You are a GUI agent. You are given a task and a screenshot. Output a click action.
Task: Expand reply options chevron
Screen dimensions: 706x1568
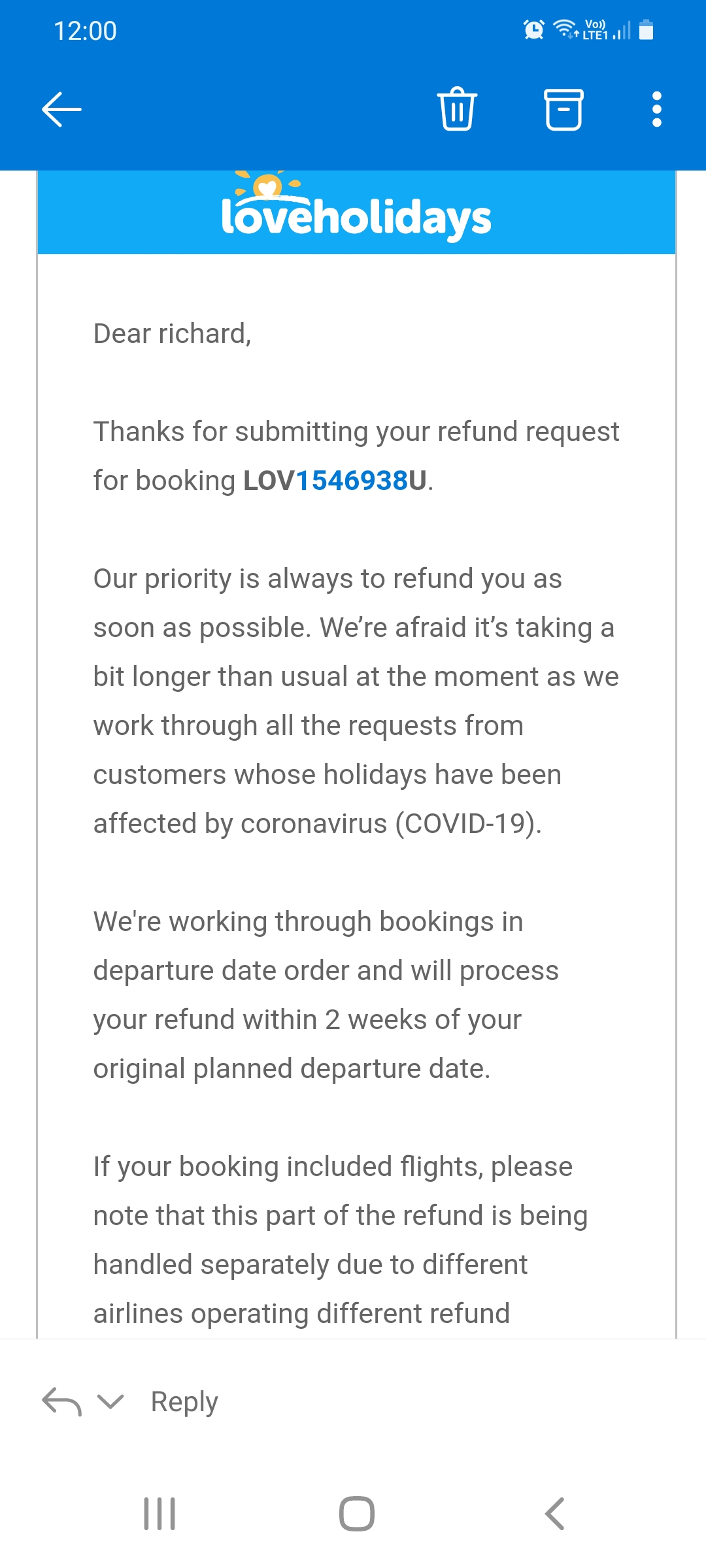(x=110, y=1401)
